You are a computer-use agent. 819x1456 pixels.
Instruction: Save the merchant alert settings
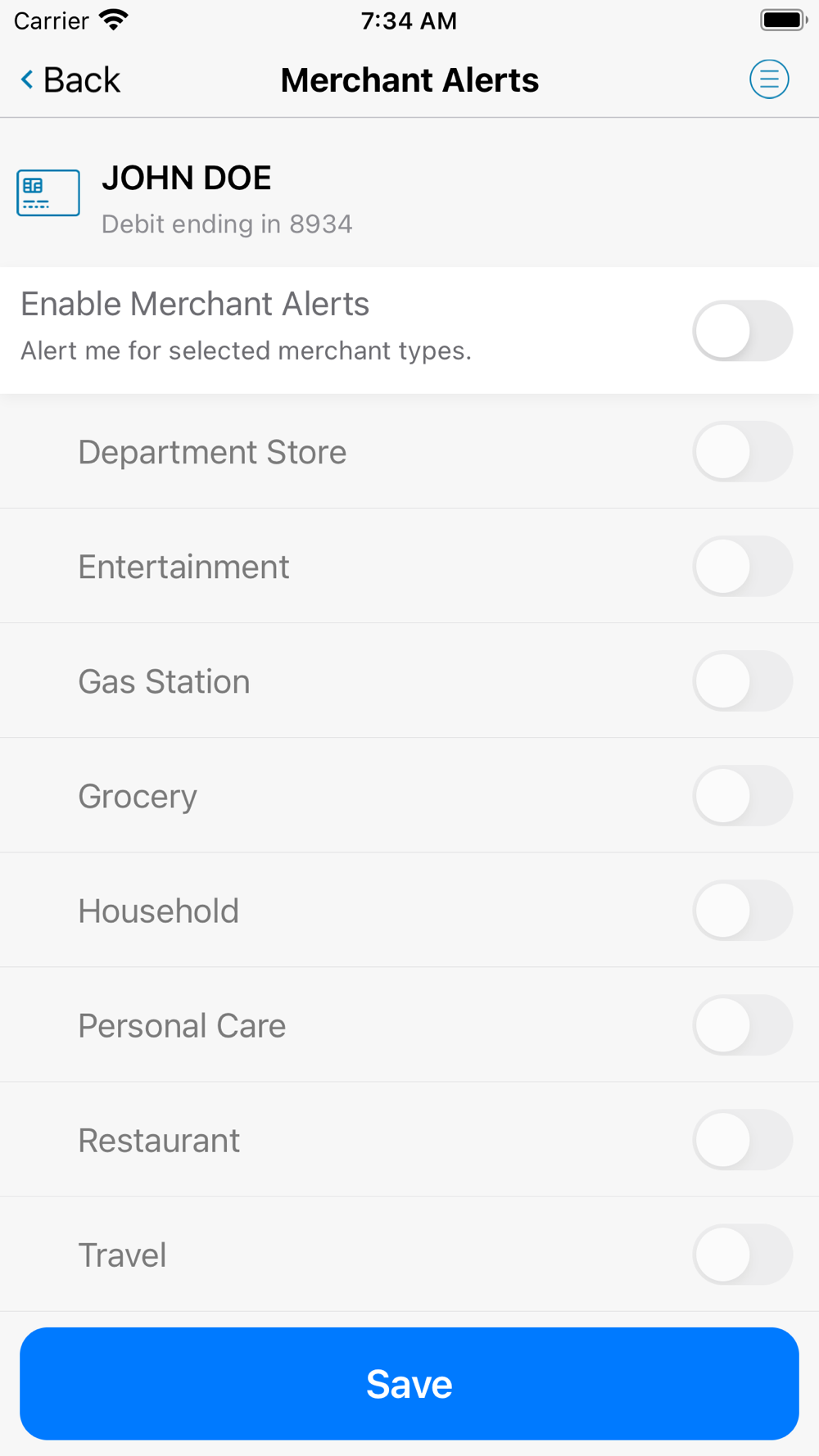pyautogui.click(x=409, y=1383)
